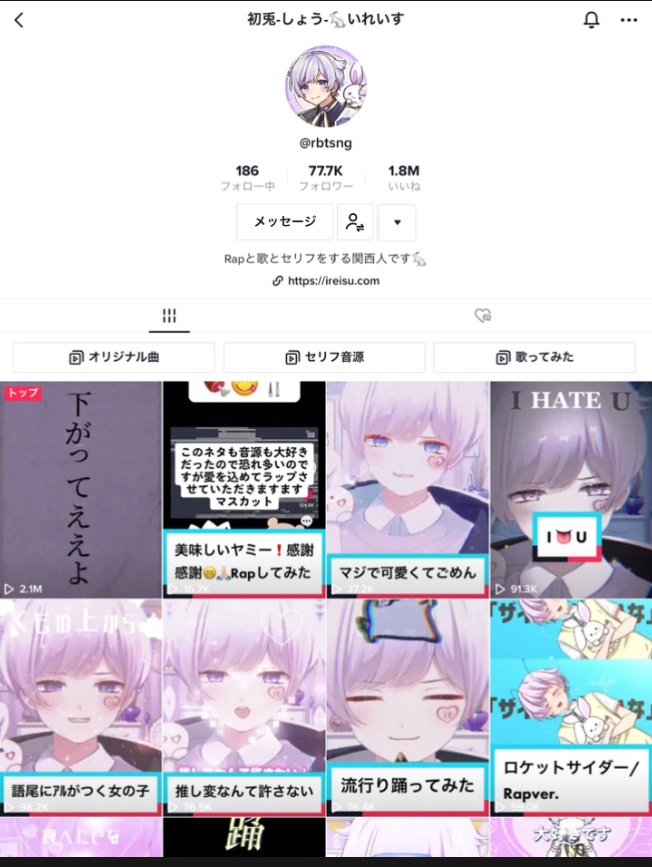652x867 pixels.
Task: Play the 美味しいヤミー感謝感謝 Rap video
Action: [x=243, y=488]
